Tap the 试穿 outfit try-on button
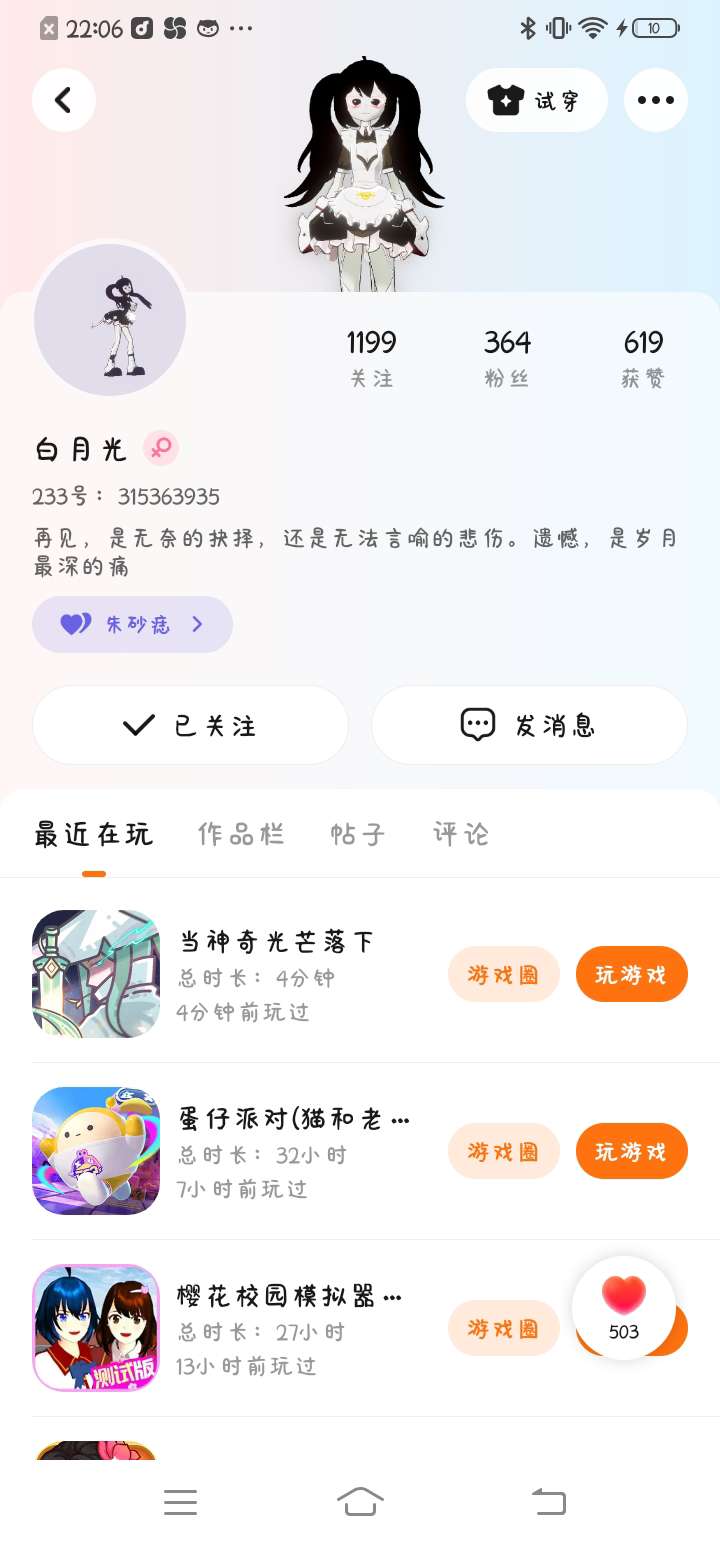 click(536, 100)
